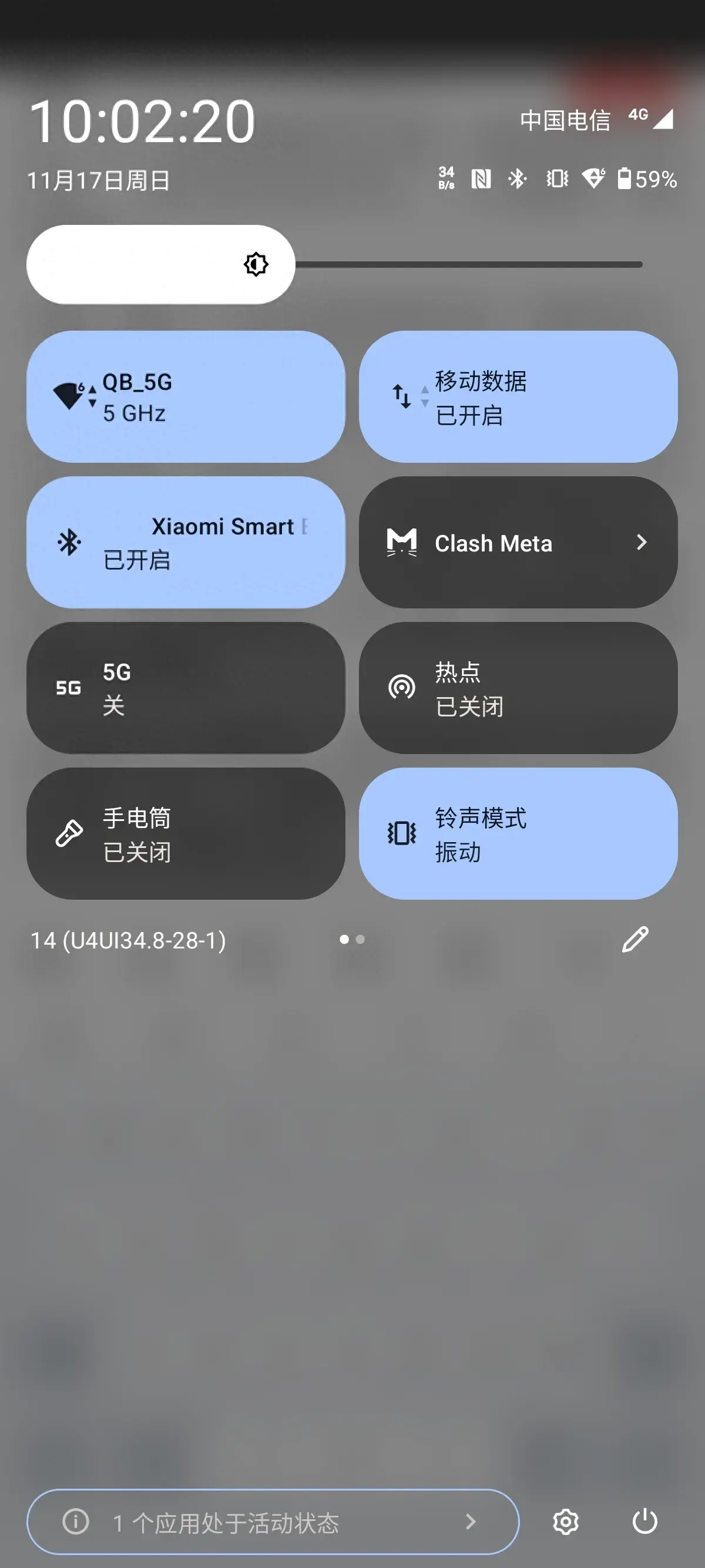Change ringer mode (铃声模式) tile
Screen dimensions: 705x1568
(x=518, y=833)
